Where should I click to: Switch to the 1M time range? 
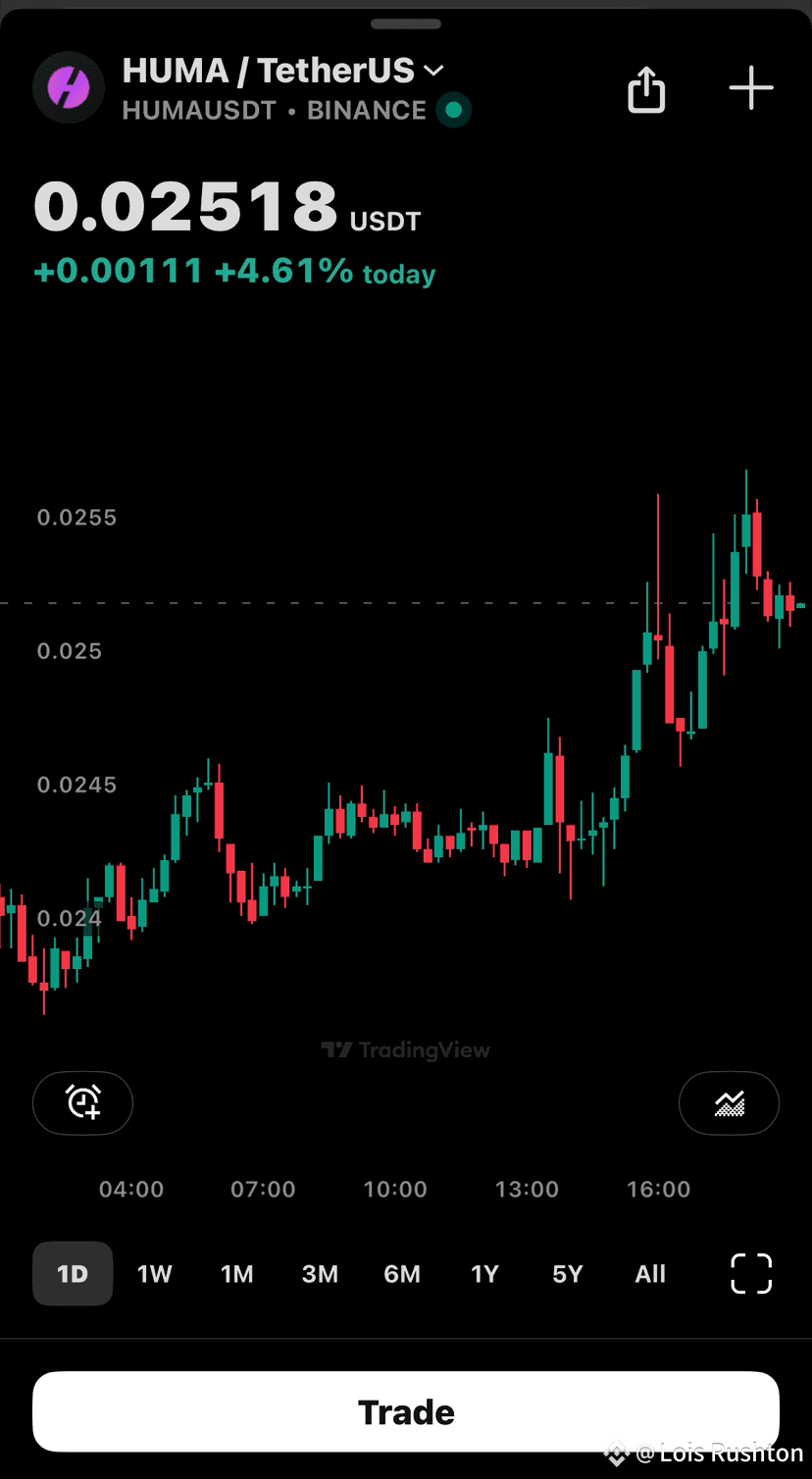(x=237, y=1273)
